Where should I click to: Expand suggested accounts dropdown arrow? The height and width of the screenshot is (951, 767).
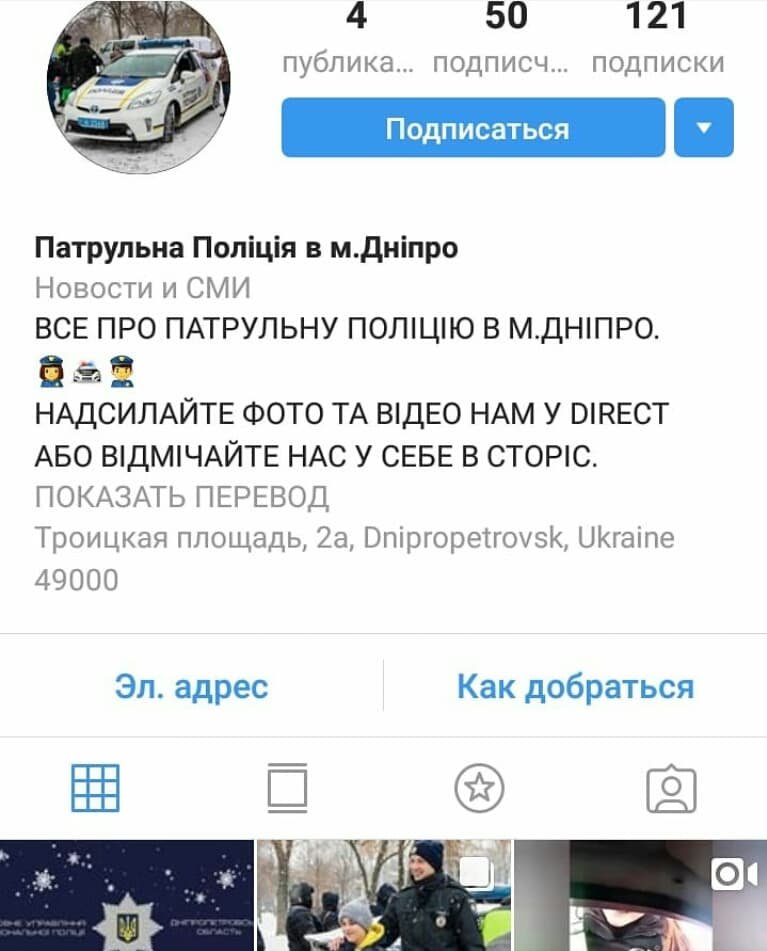(x=704, y=128)
